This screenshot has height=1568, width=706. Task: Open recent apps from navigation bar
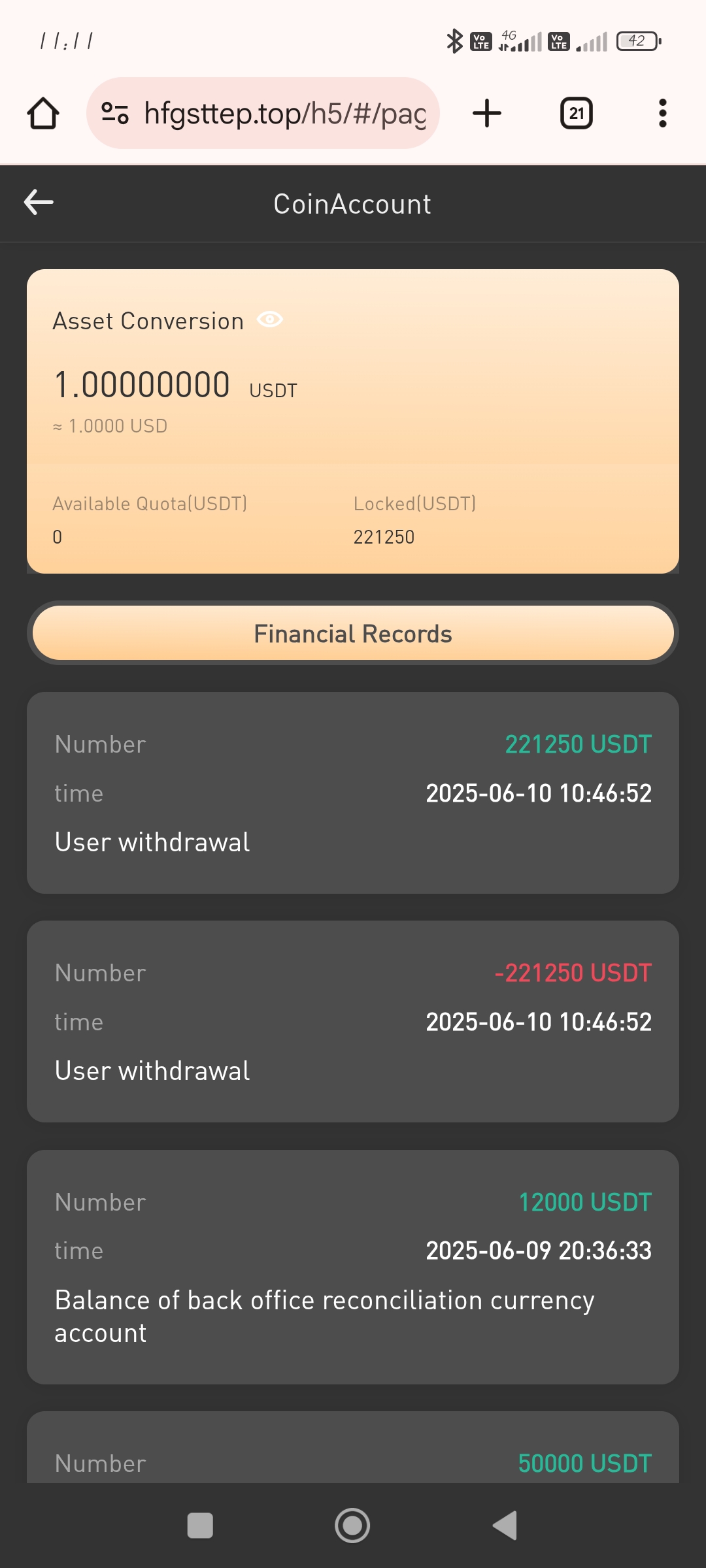point(200,1526)
